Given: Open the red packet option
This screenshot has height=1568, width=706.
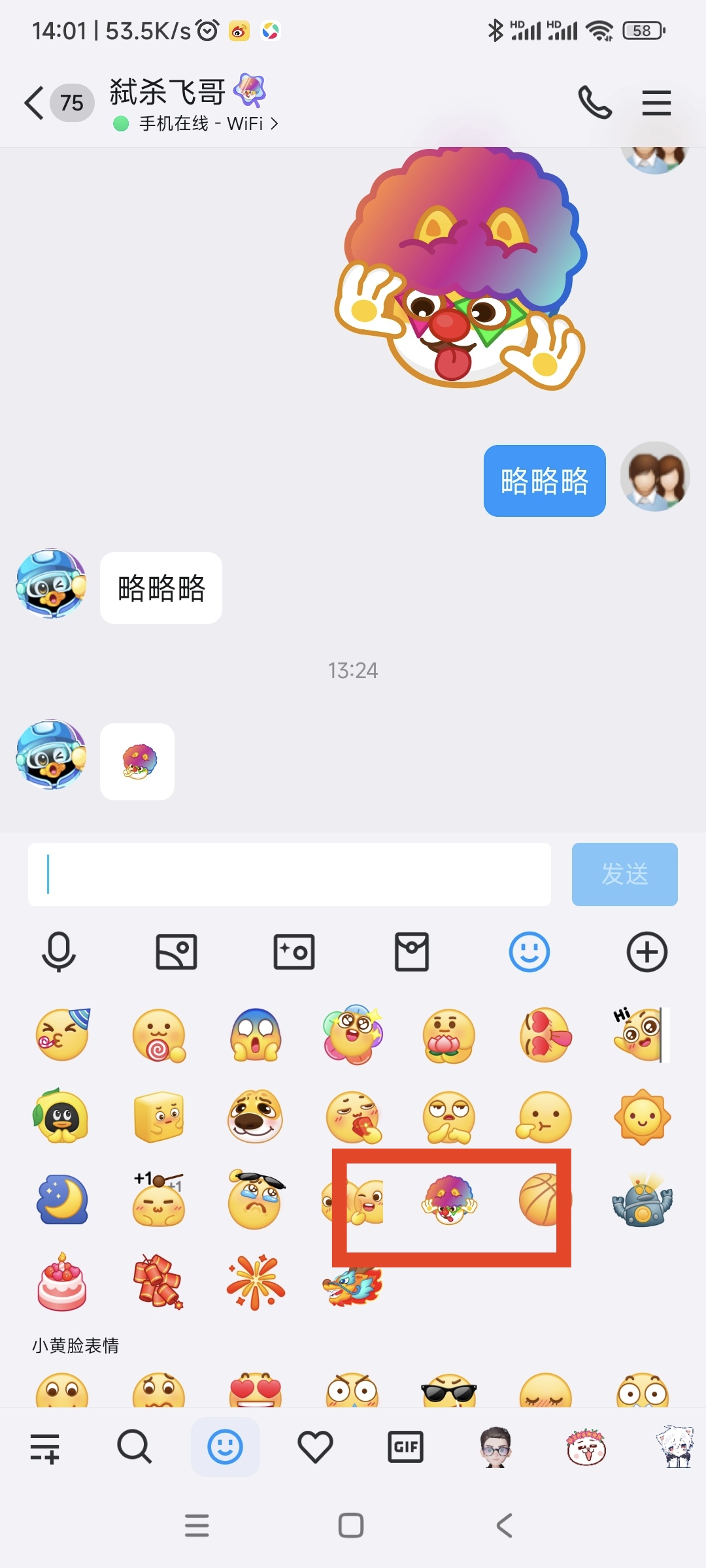Looking at the screenshot, I should 412,952.
